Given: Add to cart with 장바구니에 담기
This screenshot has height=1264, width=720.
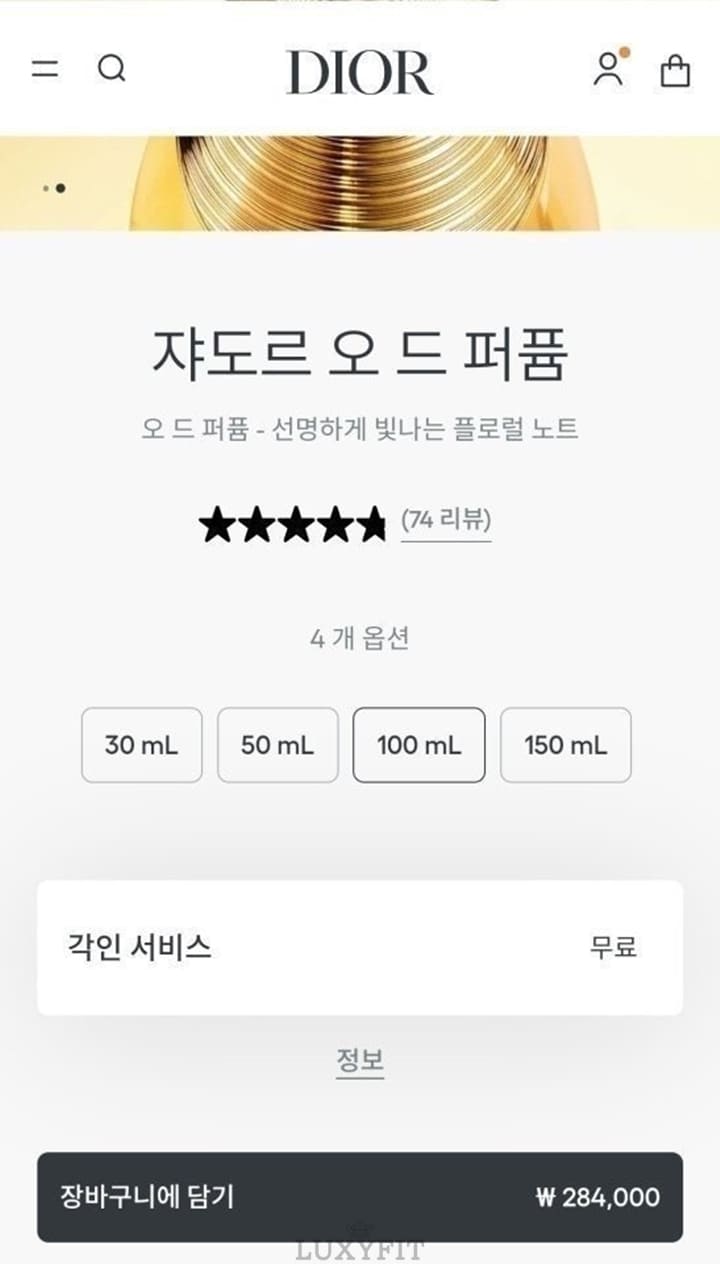Looking at the screenshot, I should [360, 1197].
